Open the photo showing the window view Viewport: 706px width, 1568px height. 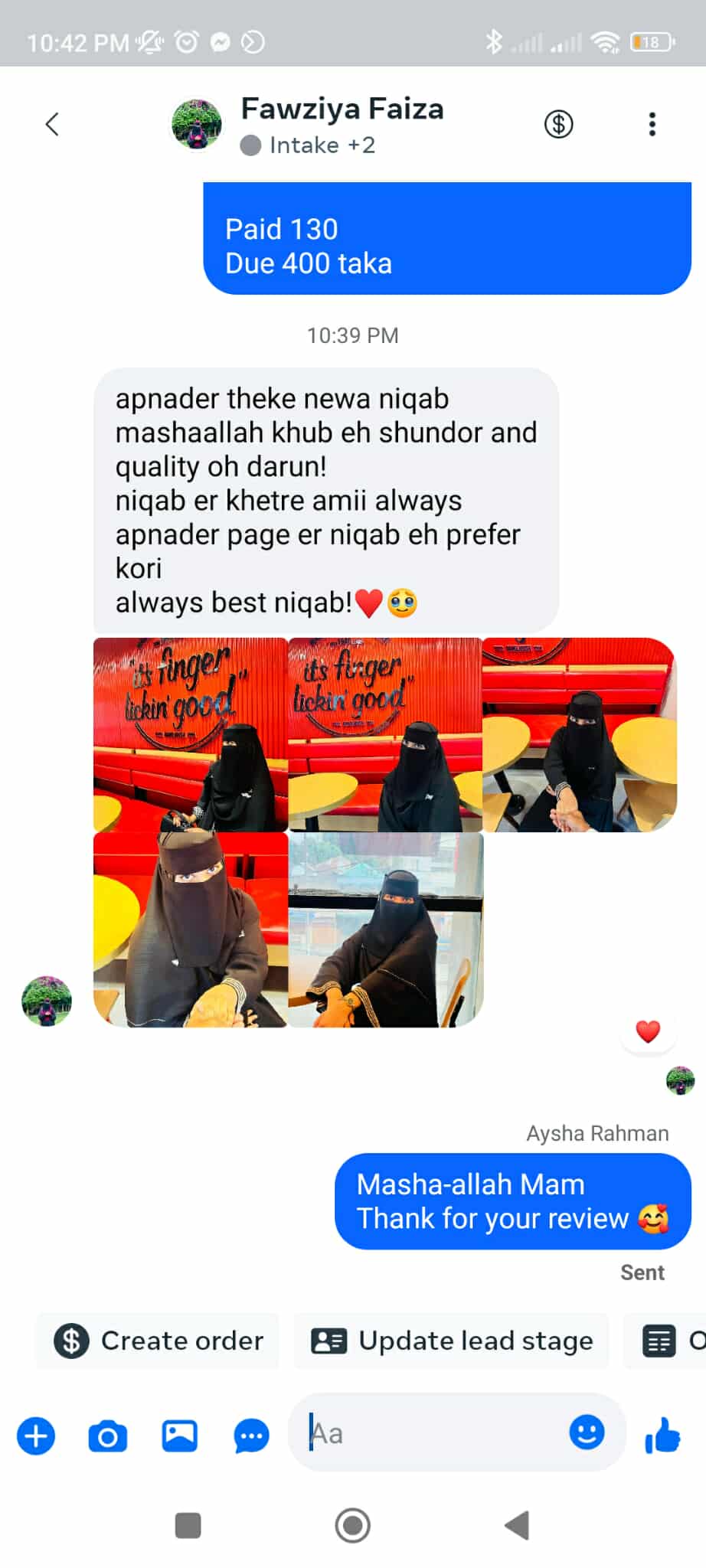coord(385,929)
